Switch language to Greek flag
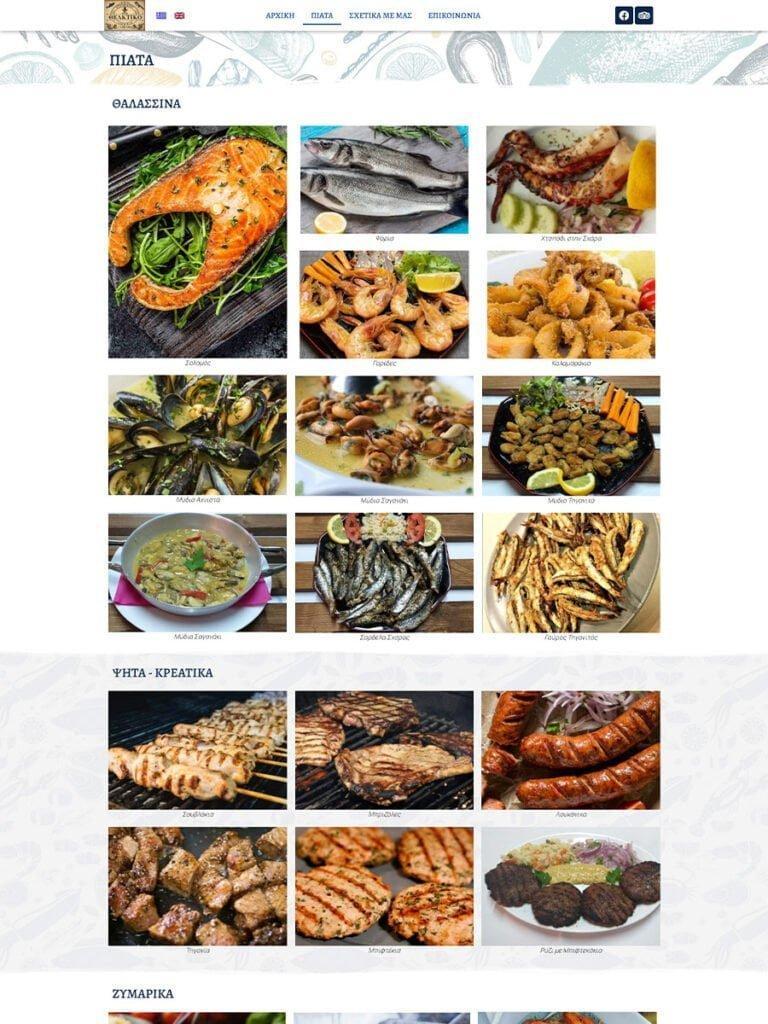 (x=161, y=16)
